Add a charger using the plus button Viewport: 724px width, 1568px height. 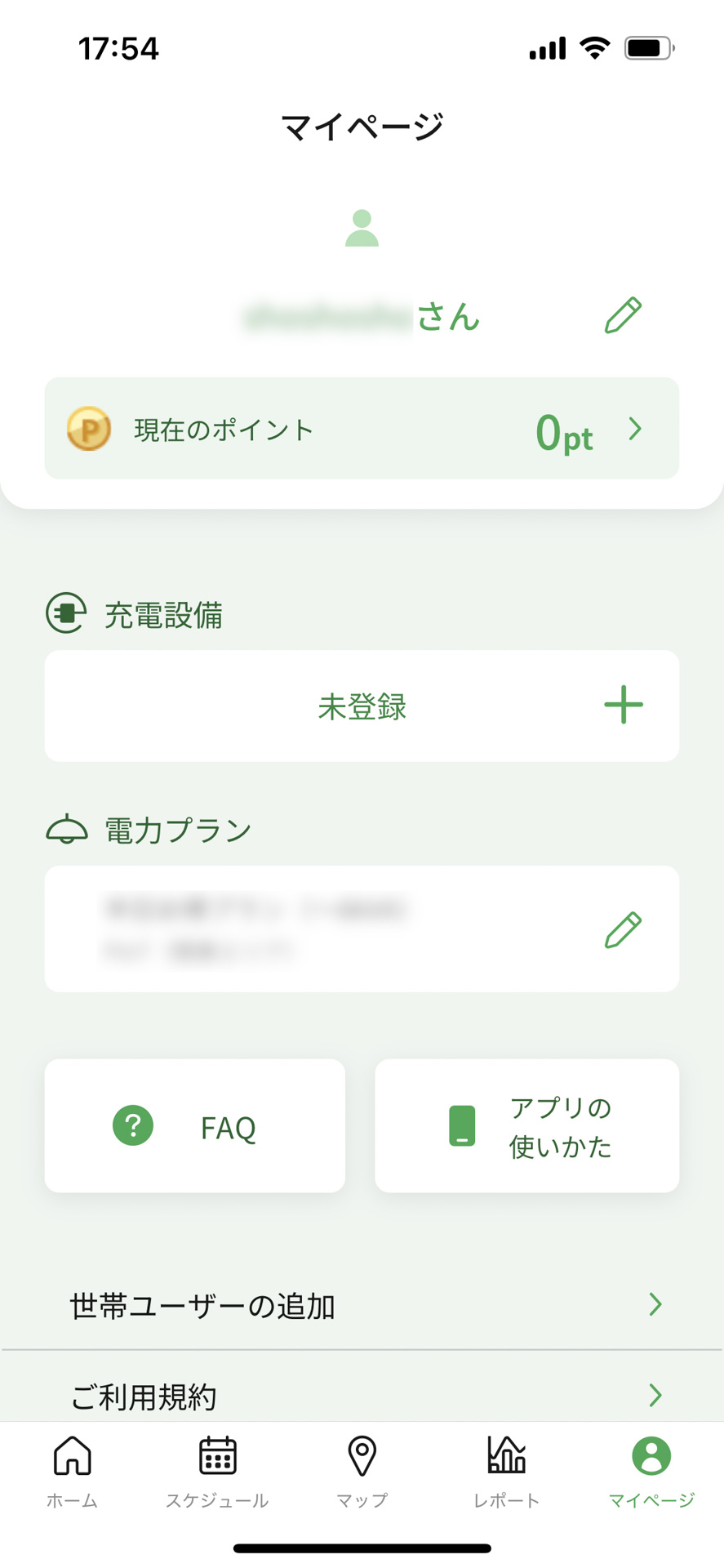coord(624,705)
